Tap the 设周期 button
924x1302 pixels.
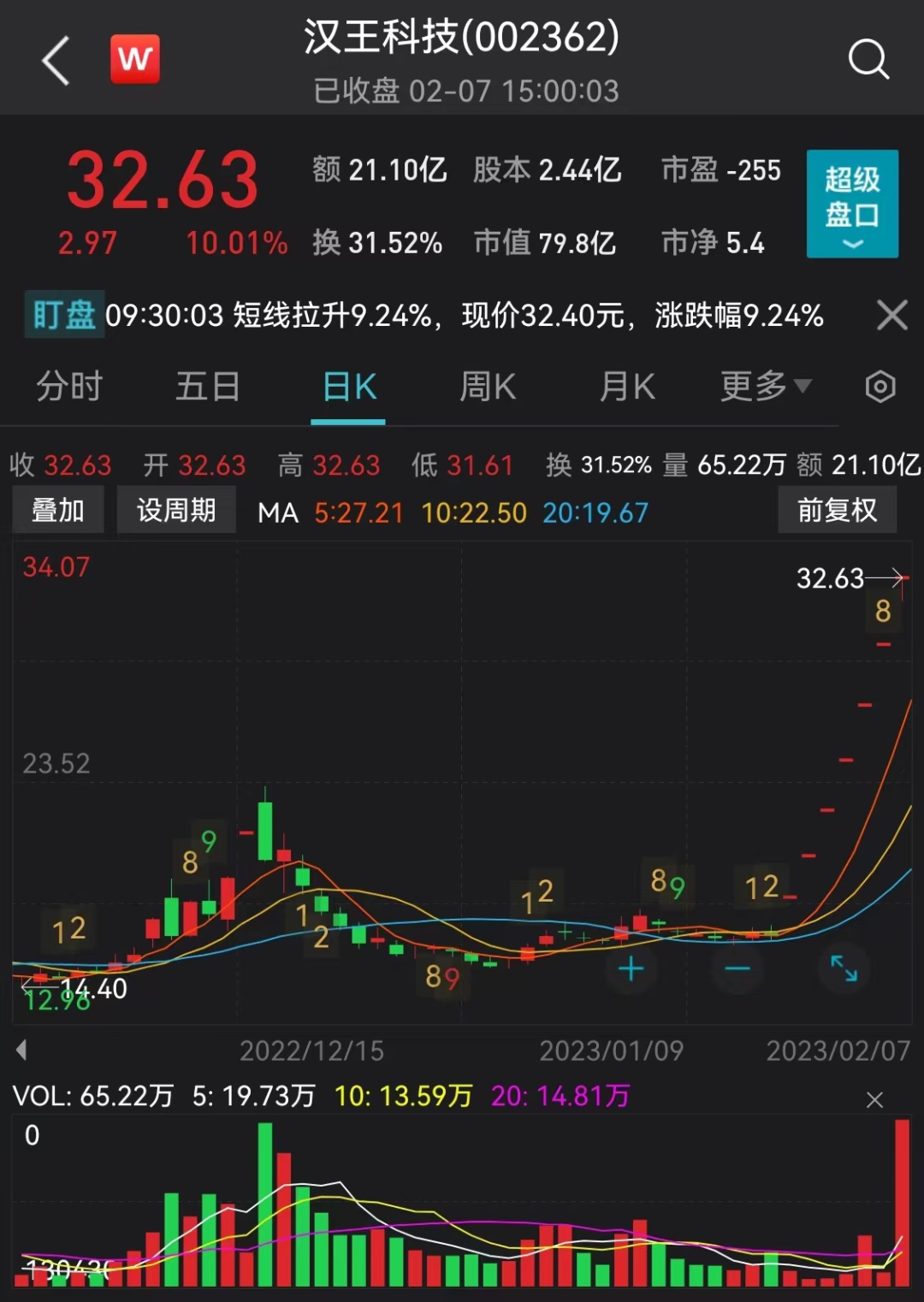pyautogui.click(x=176, y=511)
